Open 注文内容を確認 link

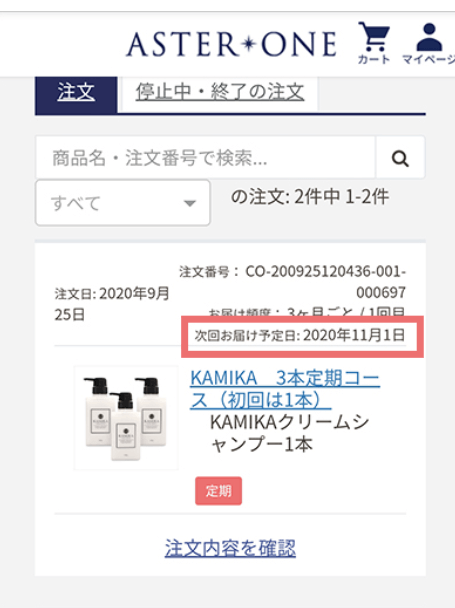(230, 548)
